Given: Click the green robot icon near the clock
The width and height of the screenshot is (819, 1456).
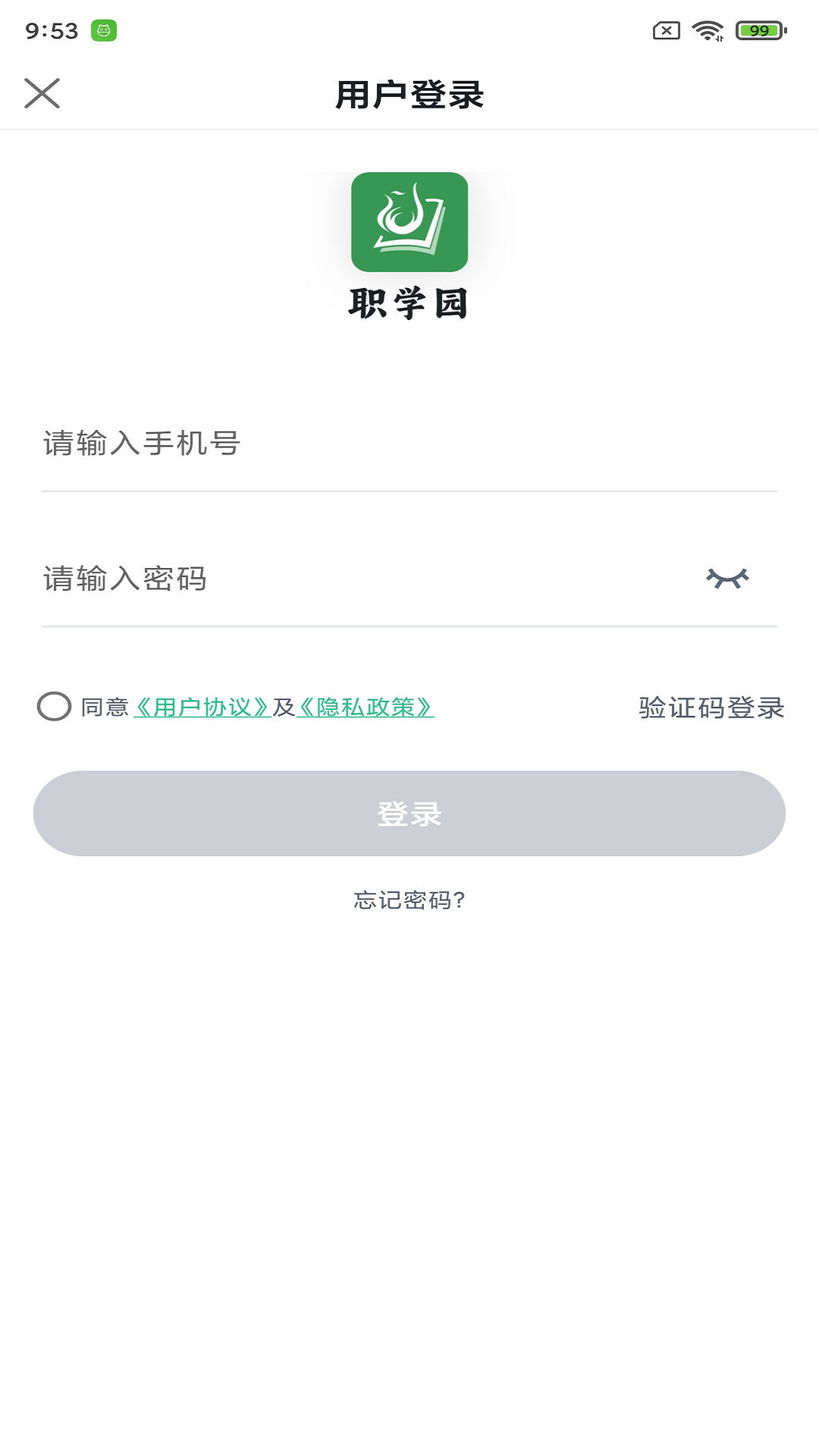Looking at the screenshot, I should pyautogui.click(x=102, y=30).
